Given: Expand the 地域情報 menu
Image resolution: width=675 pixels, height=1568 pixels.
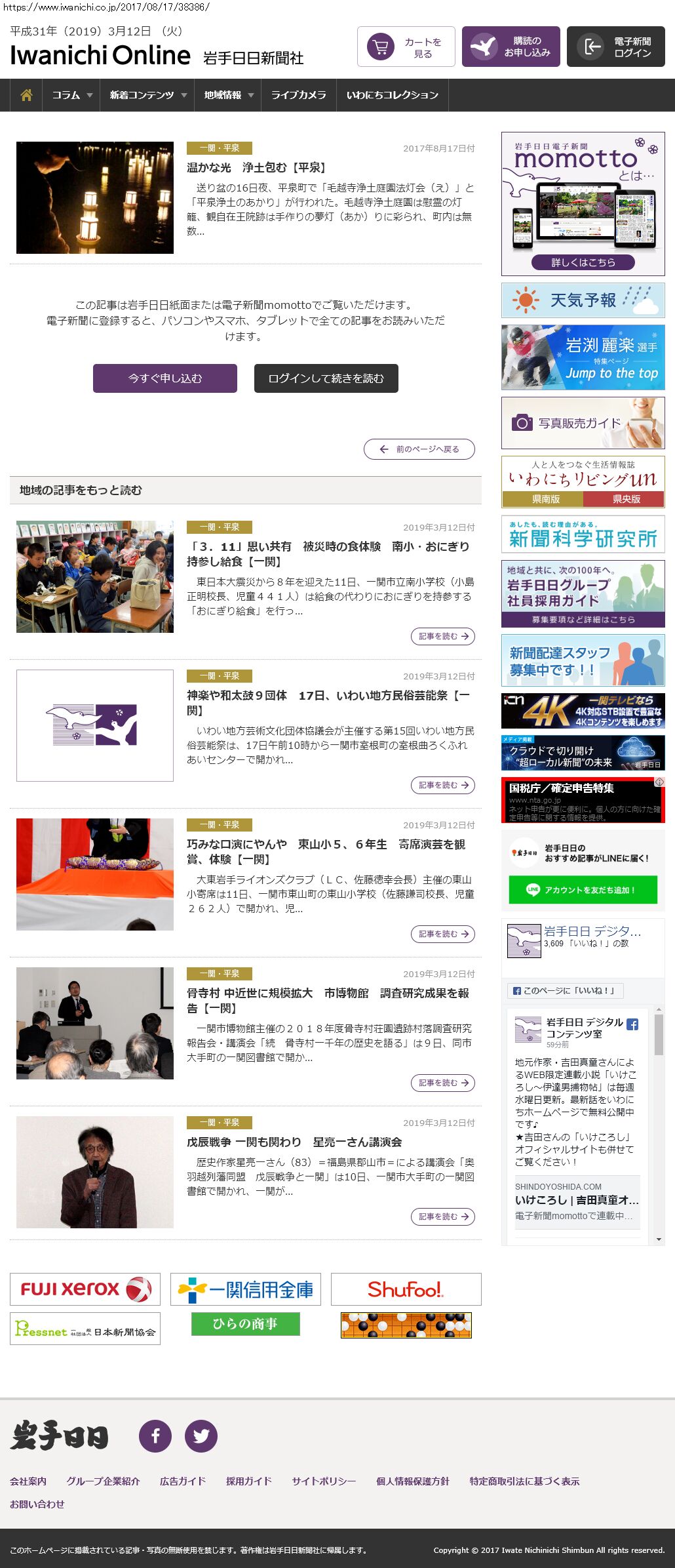Looking at the screenshot, I should coord(227,95).
